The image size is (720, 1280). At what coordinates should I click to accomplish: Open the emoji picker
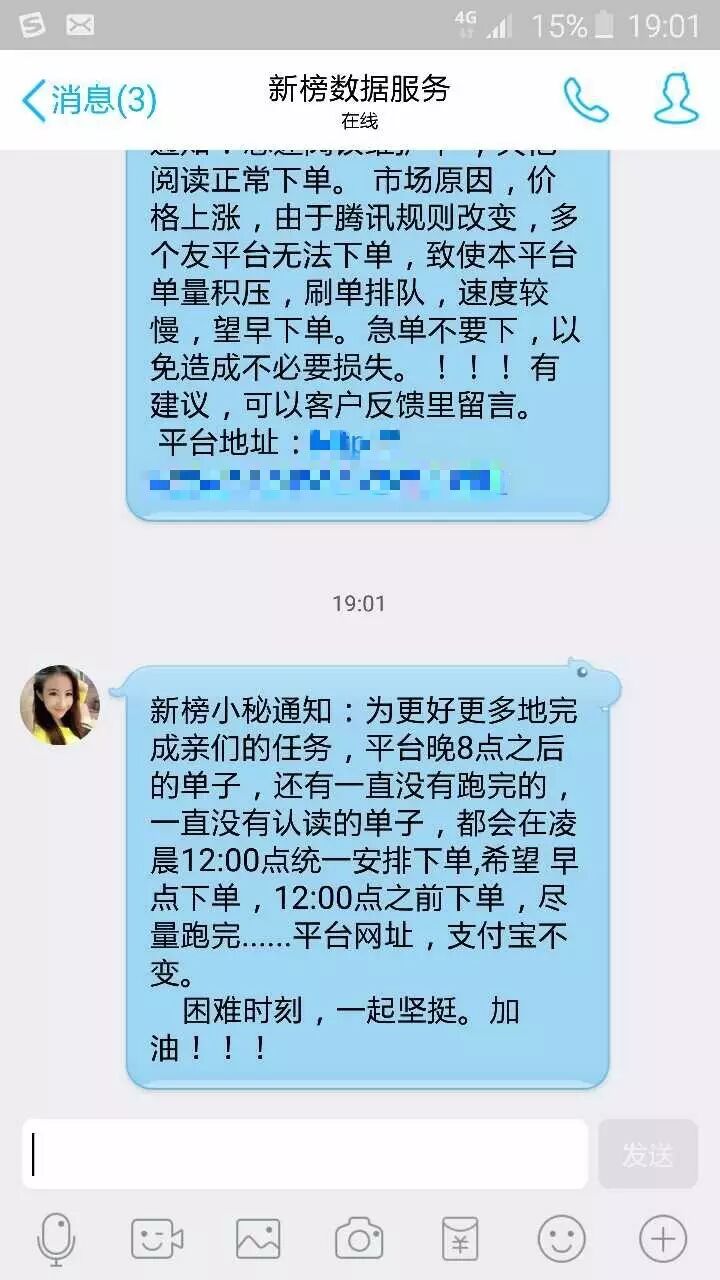point(561,1240)
